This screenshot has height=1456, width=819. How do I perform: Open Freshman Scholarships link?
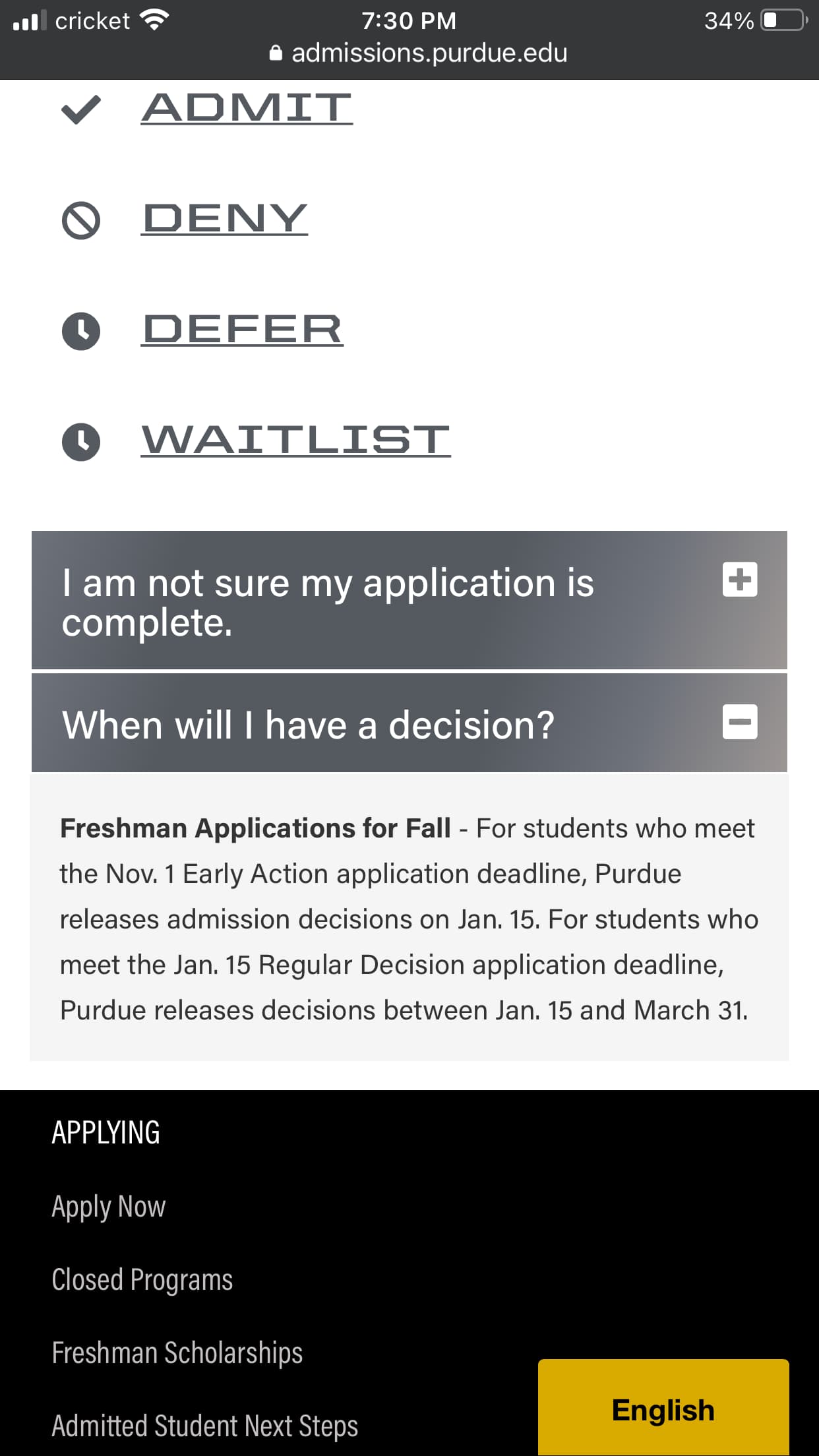point(177,1352)
